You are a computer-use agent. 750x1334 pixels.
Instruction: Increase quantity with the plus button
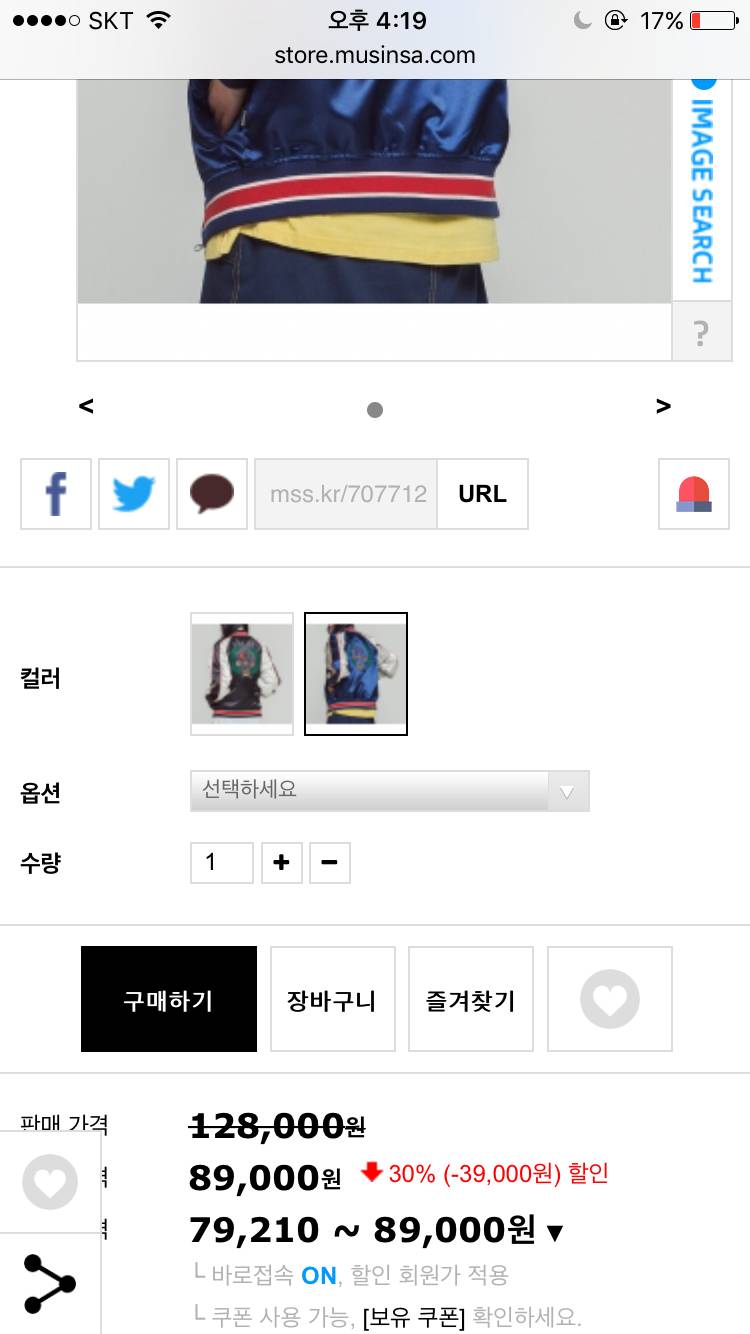tap(281, 862)
